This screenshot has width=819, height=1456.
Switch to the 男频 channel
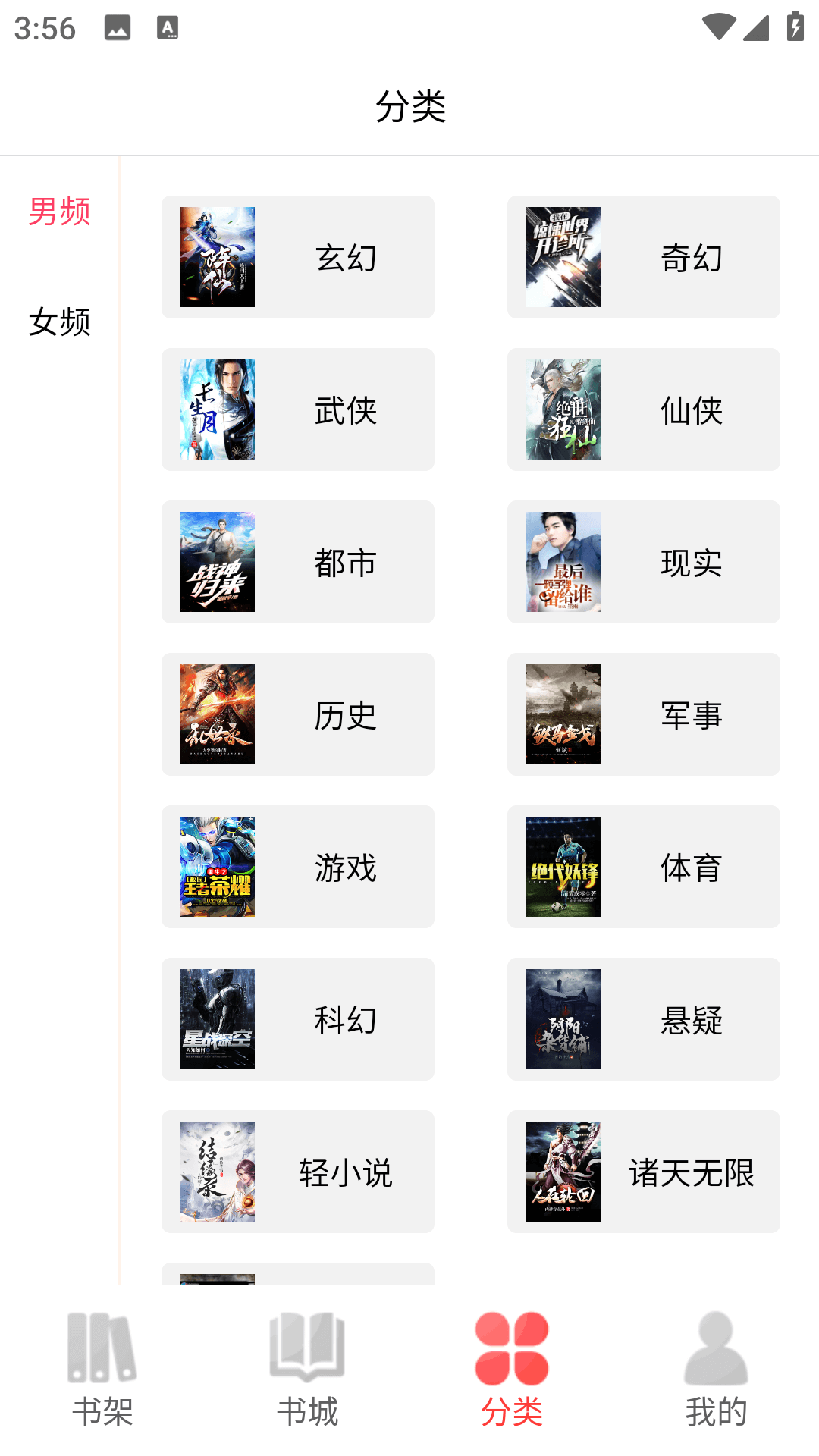[59, 212]
